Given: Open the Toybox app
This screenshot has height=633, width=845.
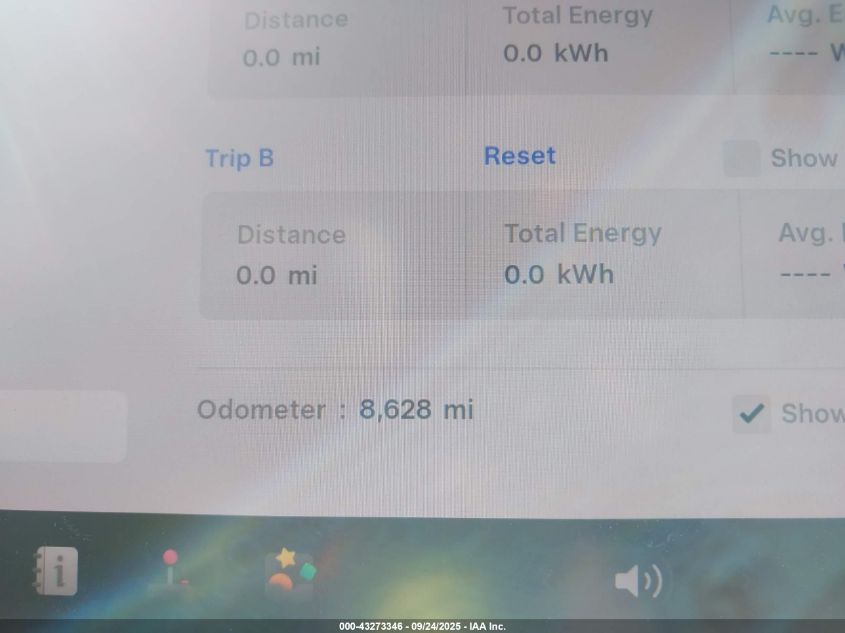Looking at the screenshot, I should click(289, 572).
